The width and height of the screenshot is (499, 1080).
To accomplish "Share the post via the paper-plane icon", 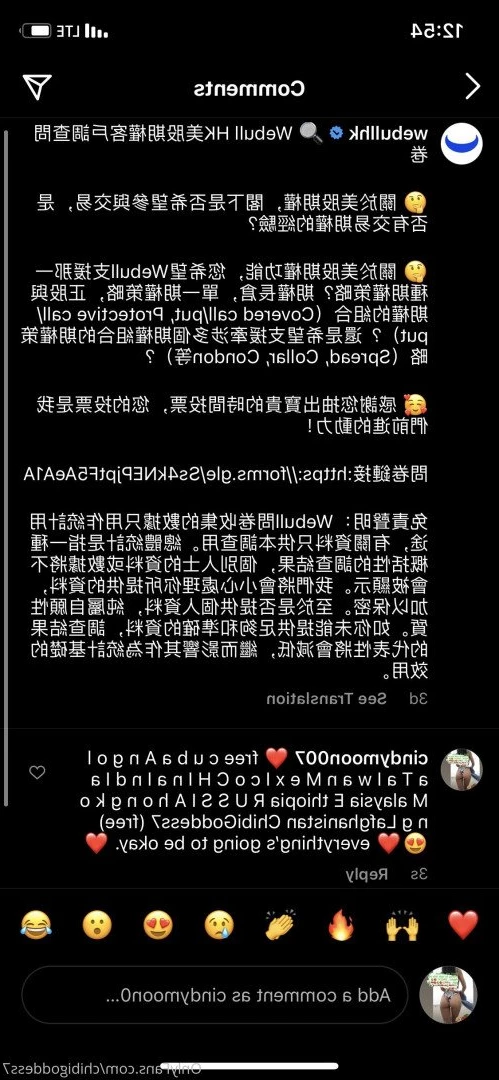I will 37,87.
